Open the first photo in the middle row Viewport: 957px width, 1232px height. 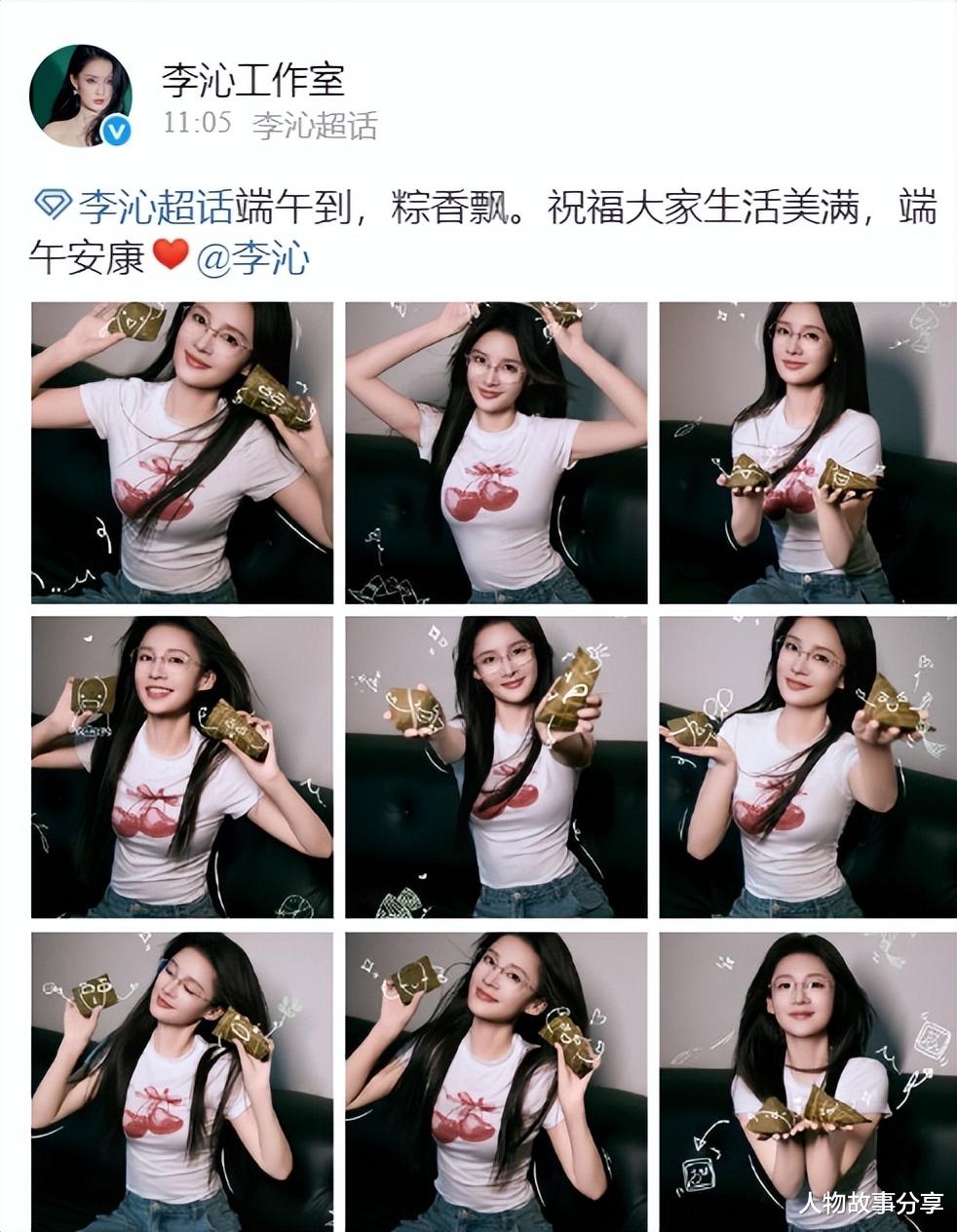(182, 767)
